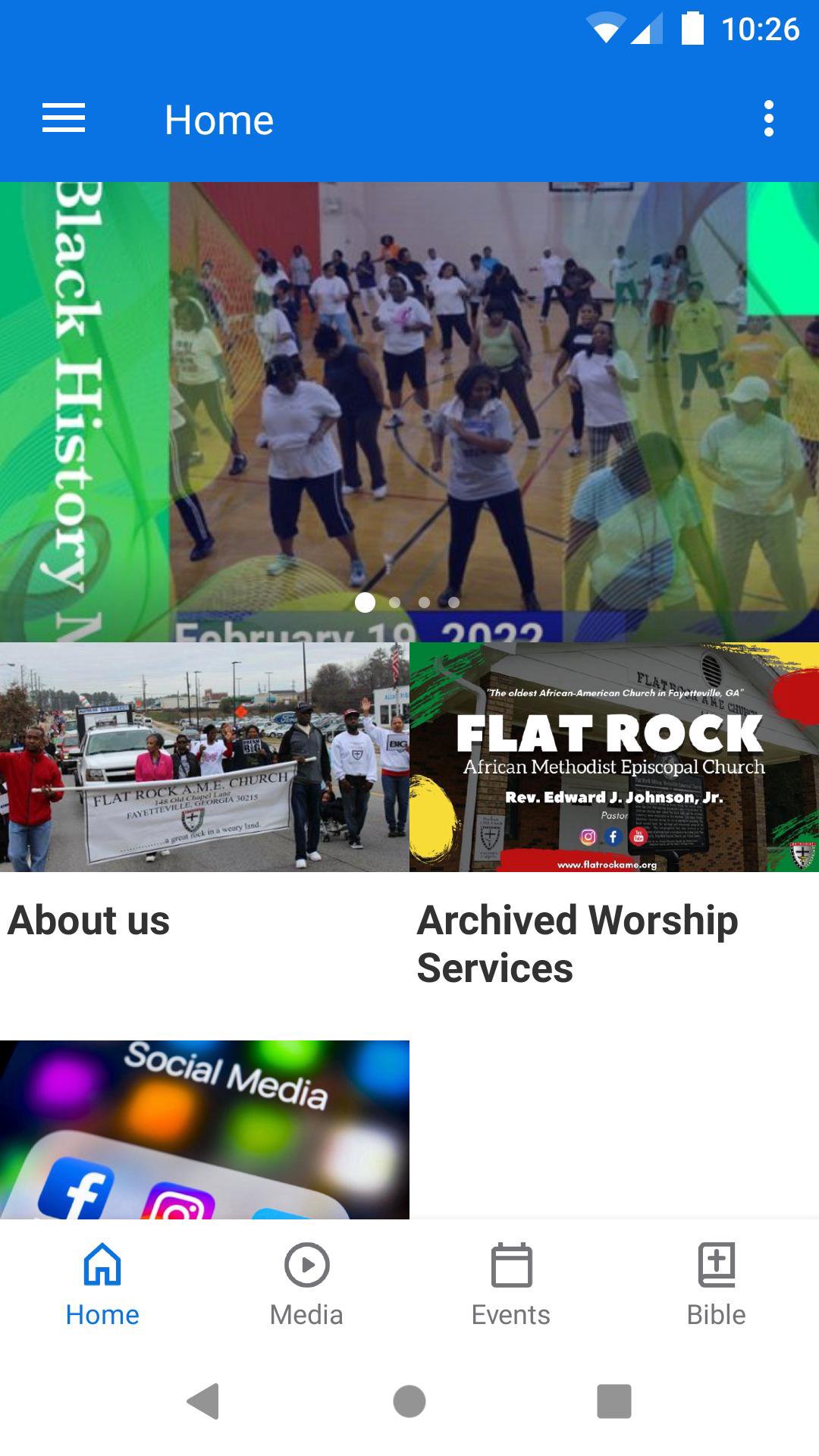This screenshot has width=819, height=1456.
Task: Tap the system recent apps button
Action: click(x=613, y=1401)
